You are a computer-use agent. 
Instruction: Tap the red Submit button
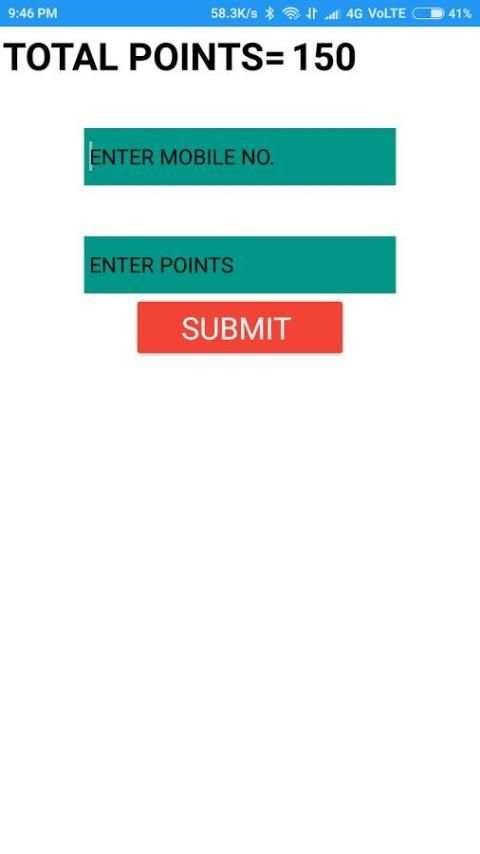tap(240, 327)
